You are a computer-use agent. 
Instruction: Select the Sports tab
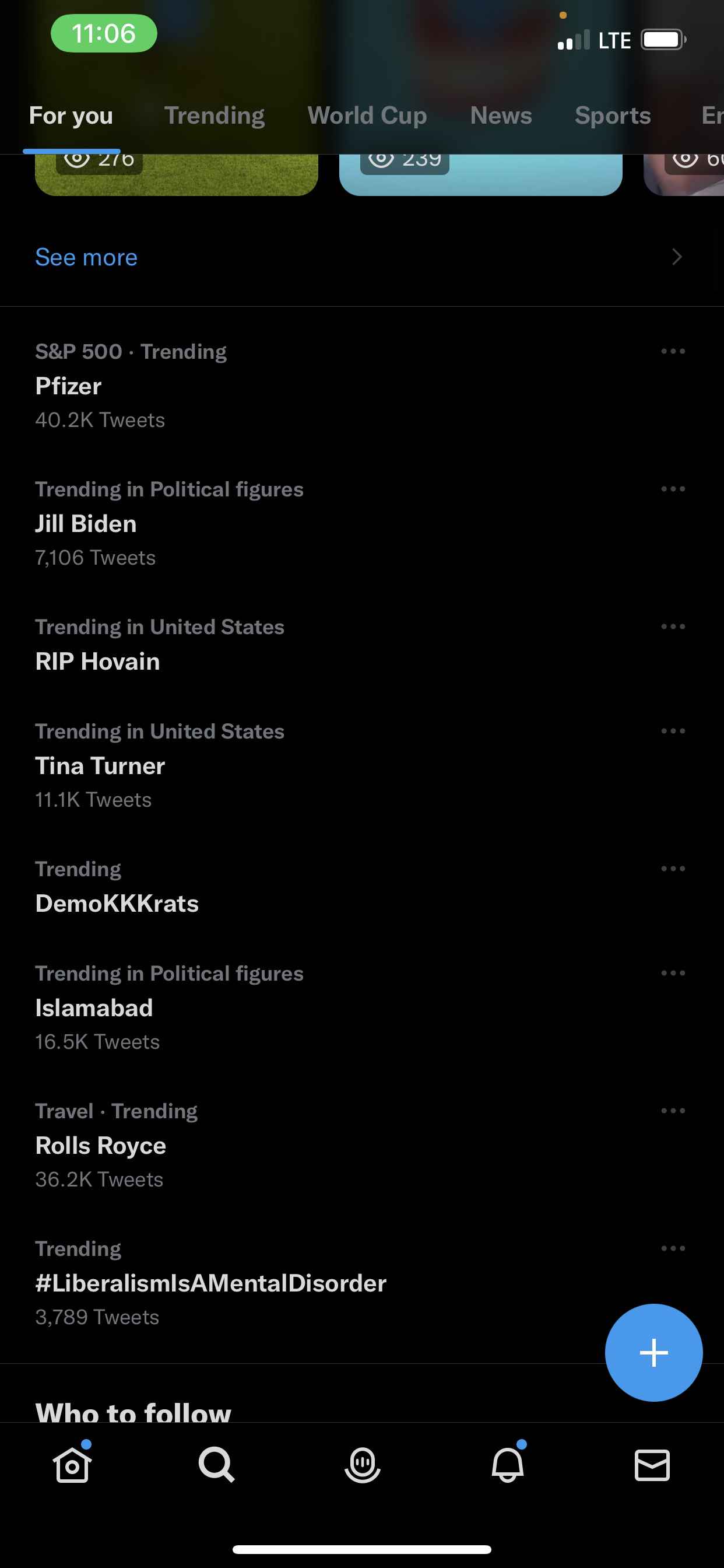click(x=612, y=116)
